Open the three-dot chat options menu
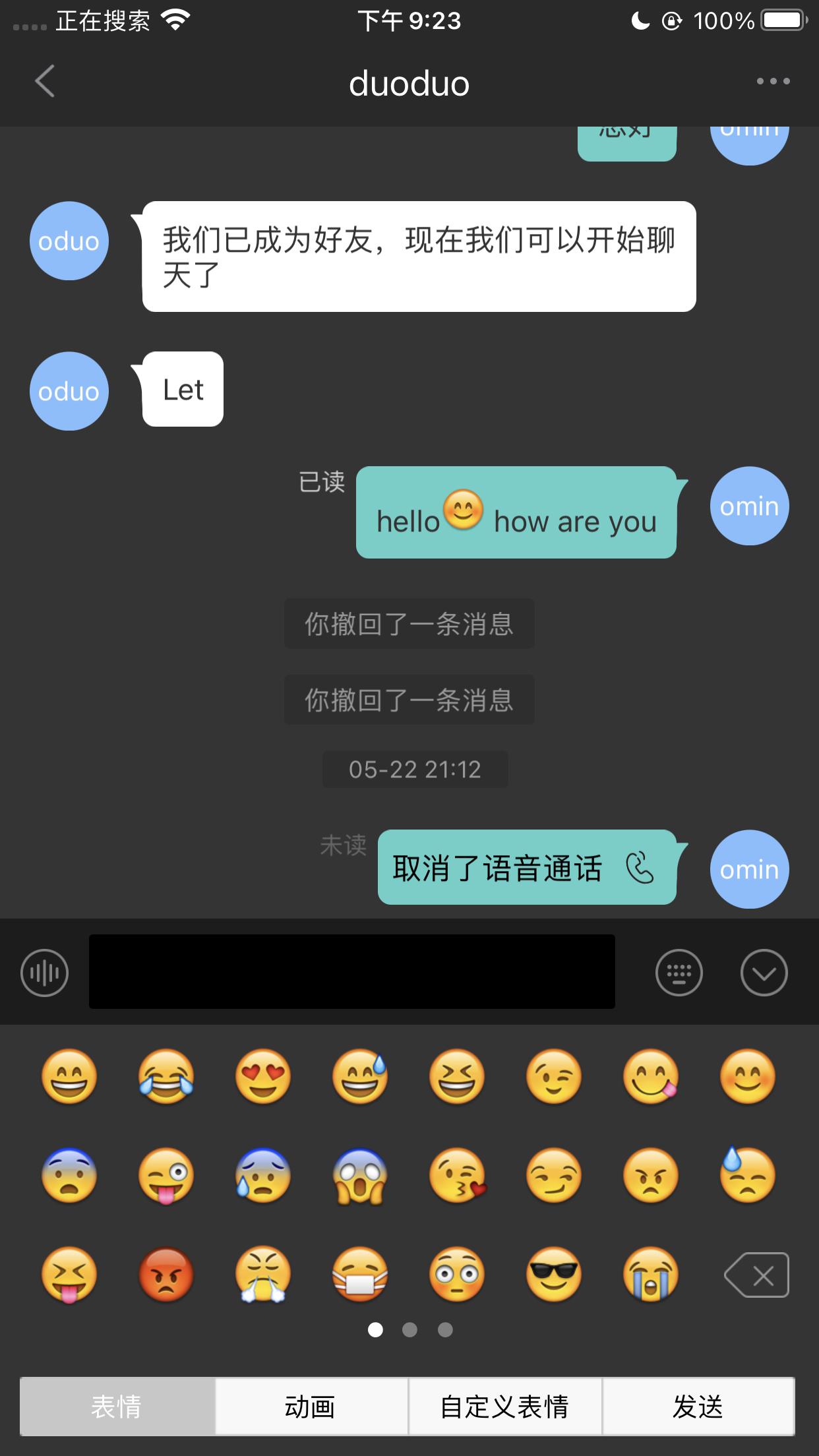This screenshot has height=1456, width=819. click(773, 82)
